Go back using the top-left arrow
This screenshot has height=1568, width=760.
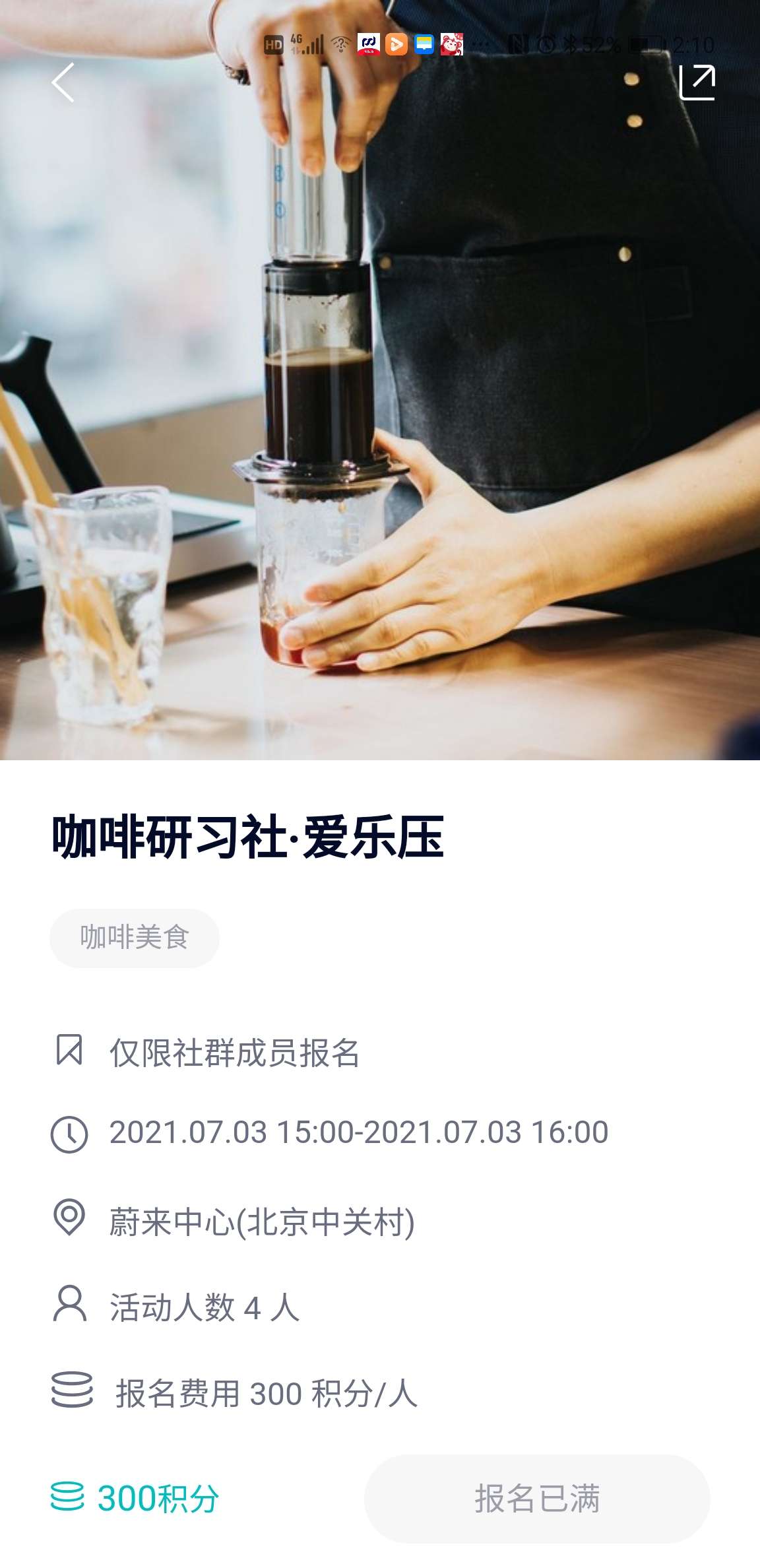(x=63, y=82)
